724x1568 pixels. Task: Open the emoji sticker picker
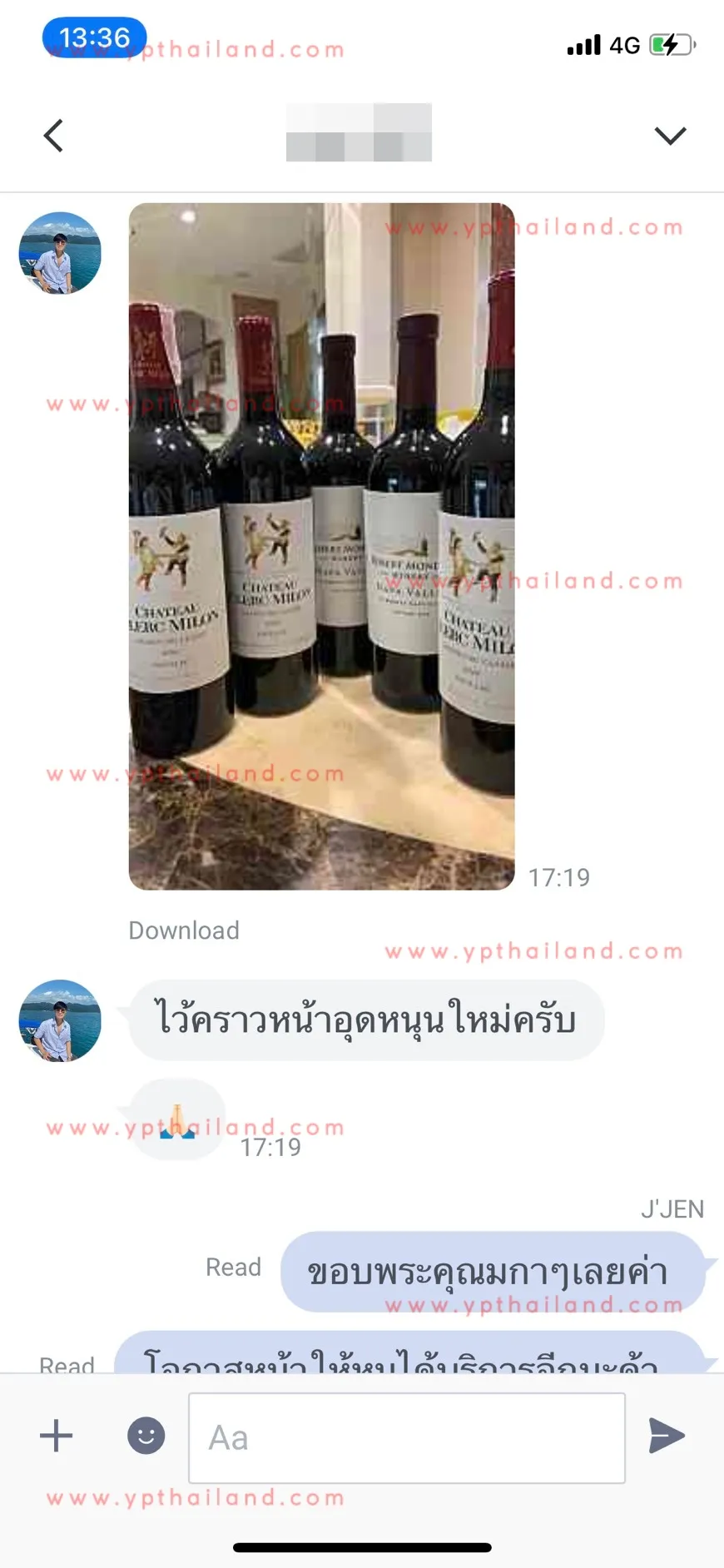tap(146, 1436)
